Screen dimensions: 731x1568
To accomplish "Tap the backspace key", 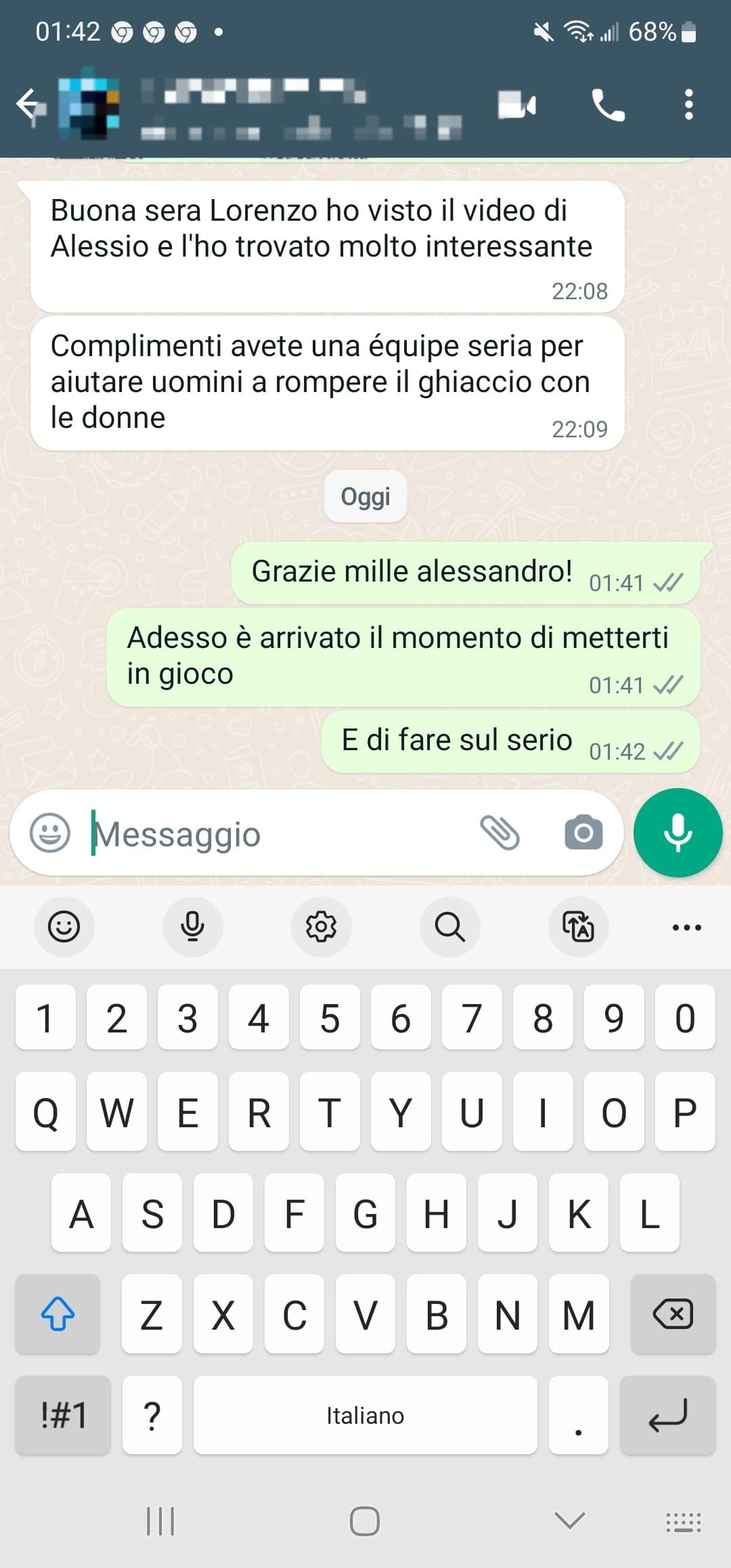I will (672, 1314).
